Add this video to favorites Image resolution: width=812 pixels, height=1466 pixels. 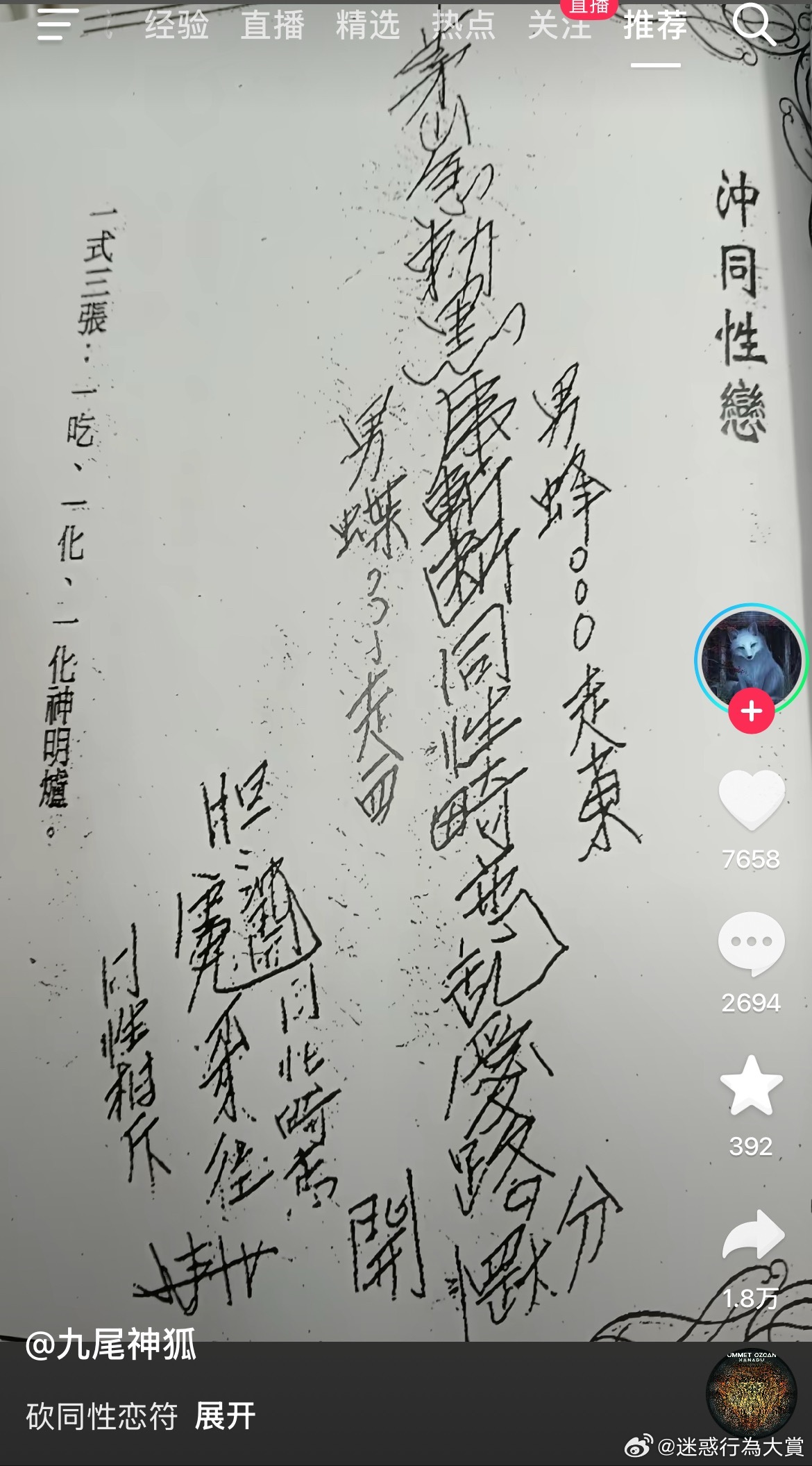(x=751, y=1086)
